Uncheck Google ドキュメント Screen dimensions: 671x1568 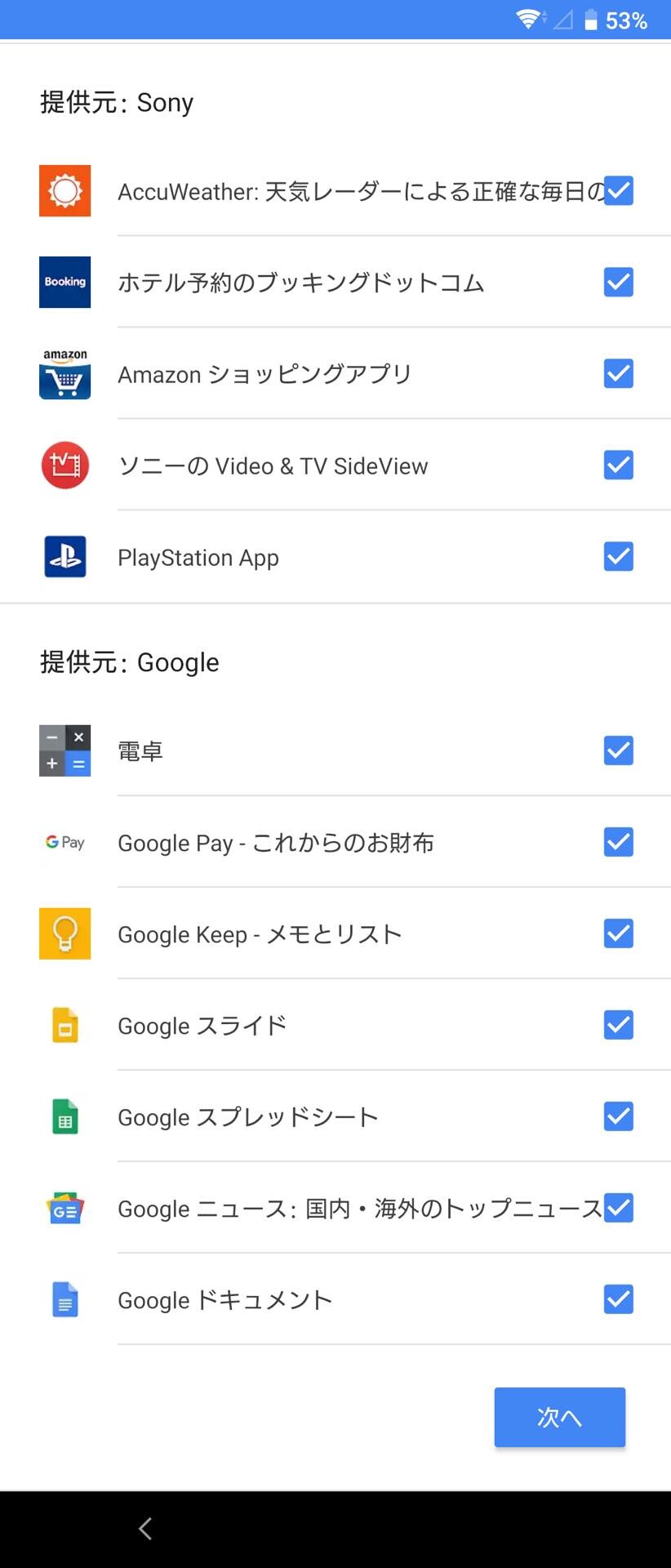[619, 1299]
